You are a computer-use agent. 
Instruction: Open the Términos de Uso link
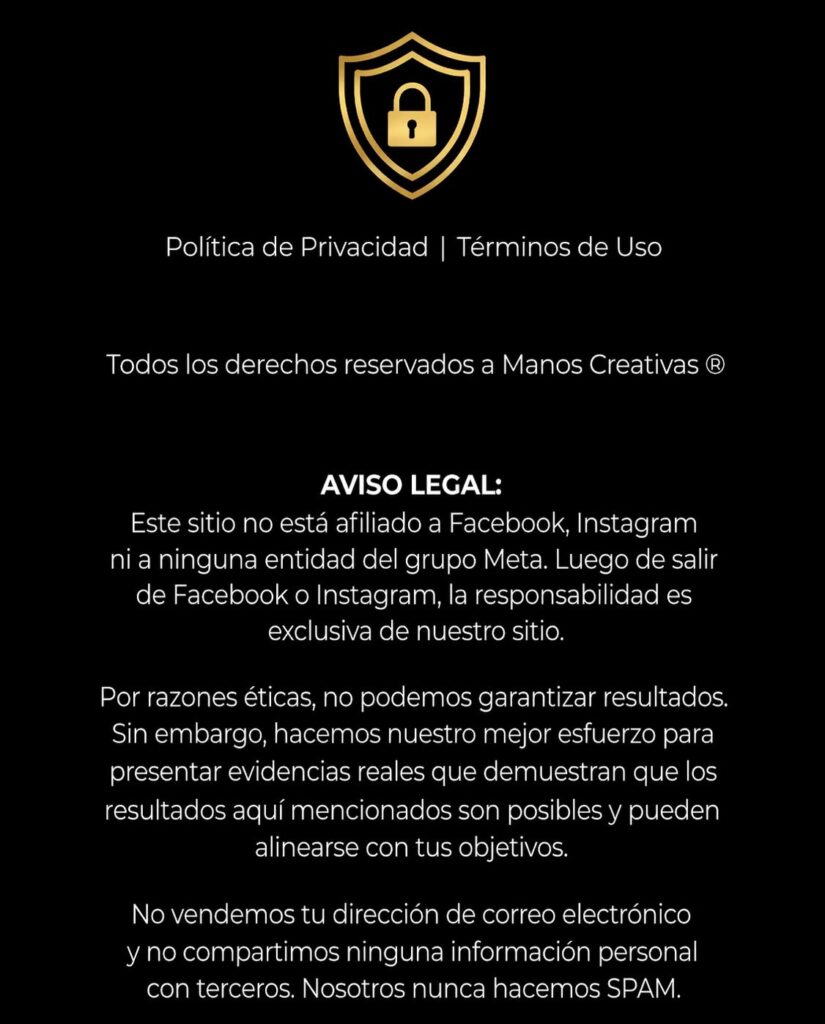tap(559, 248)
